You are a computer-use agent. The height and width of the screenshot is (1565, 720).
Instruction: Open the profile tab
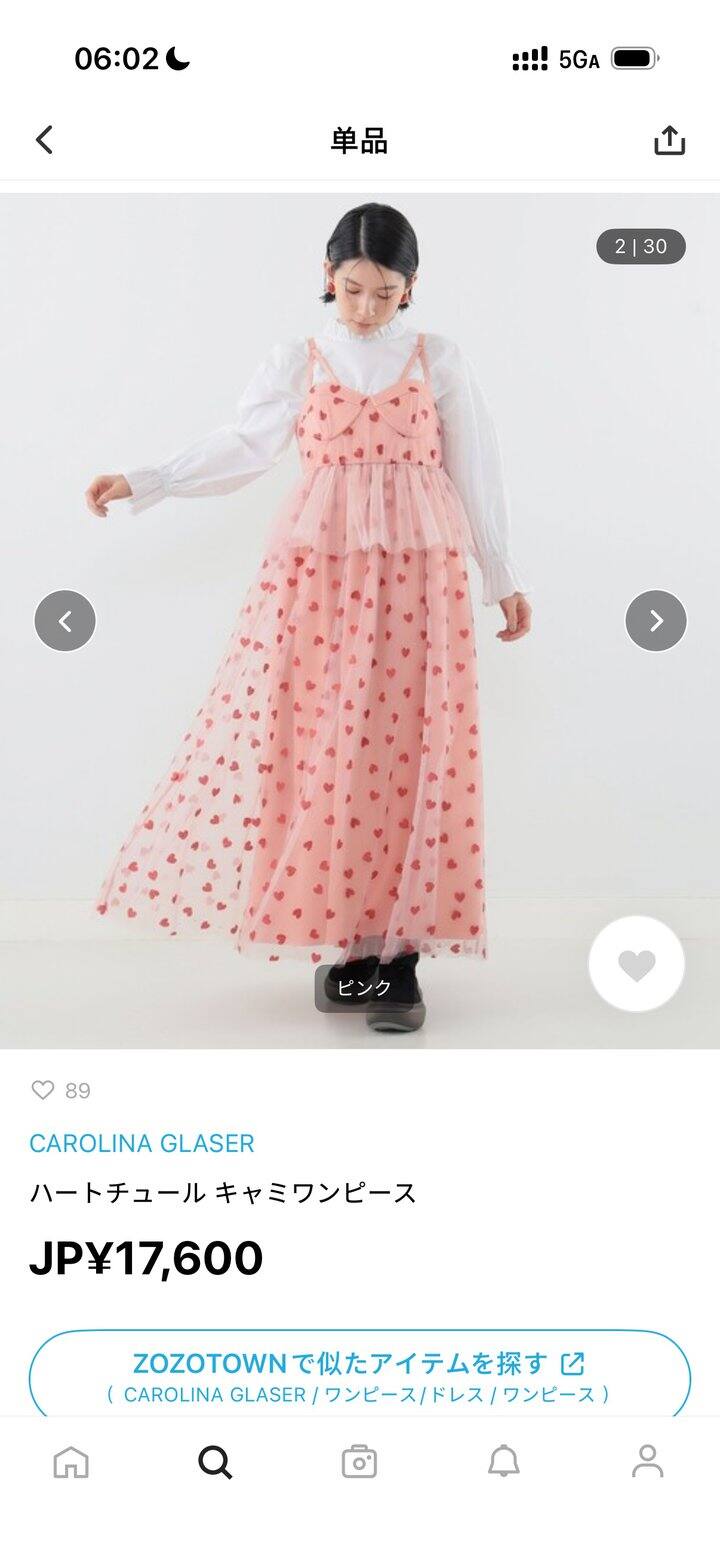[x=648, y=1462]
